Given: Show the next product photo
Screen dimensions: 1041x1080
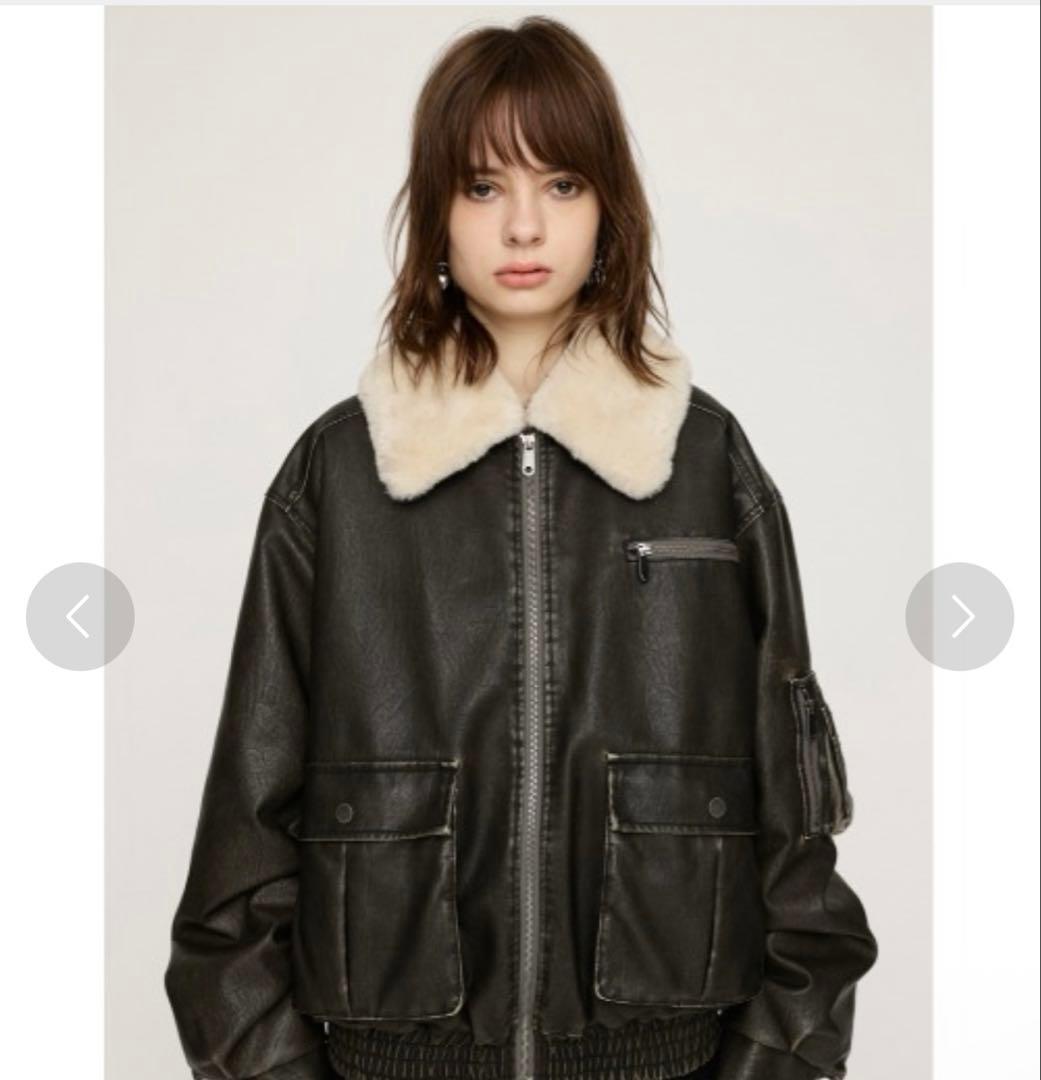Looking at the screenshot, I should [x=959, y=617].
